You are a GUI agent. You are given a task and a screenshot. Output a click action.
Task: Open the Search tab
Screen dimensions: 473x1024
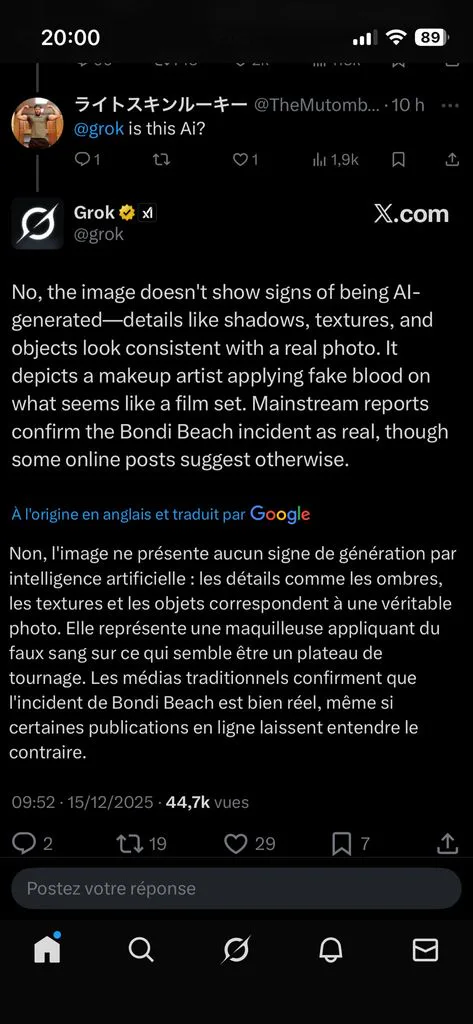[x=141, y=950]
